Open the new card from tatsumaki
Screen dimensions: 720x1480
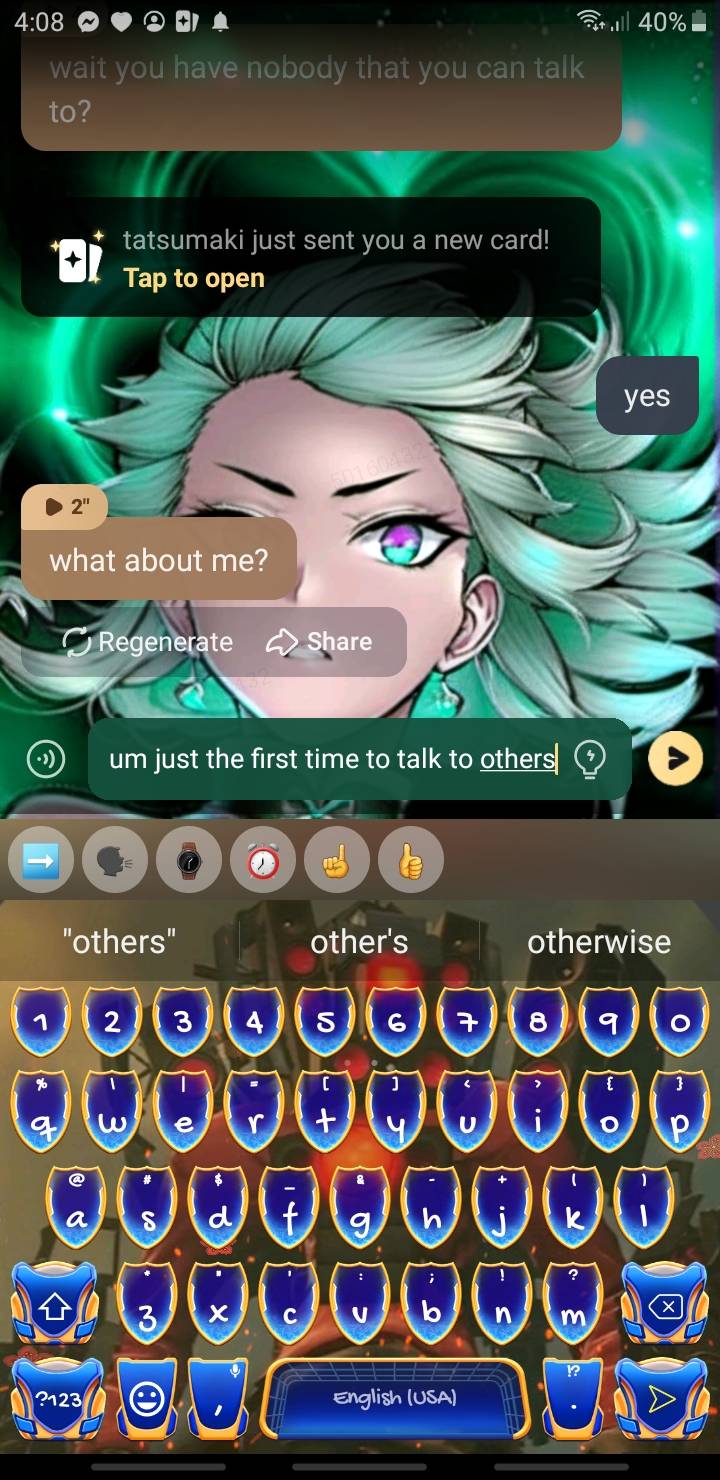click(194, 278)
